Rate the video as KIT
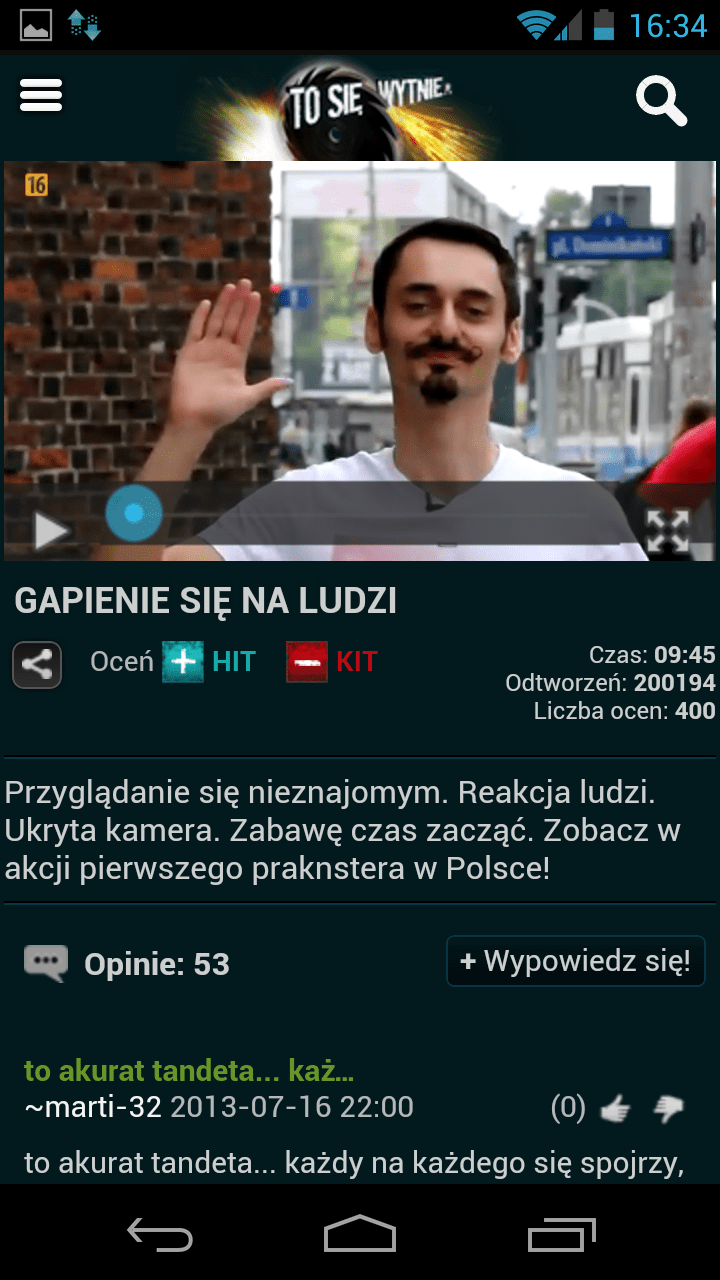The image size is (720, 1280). pos(332,662)
